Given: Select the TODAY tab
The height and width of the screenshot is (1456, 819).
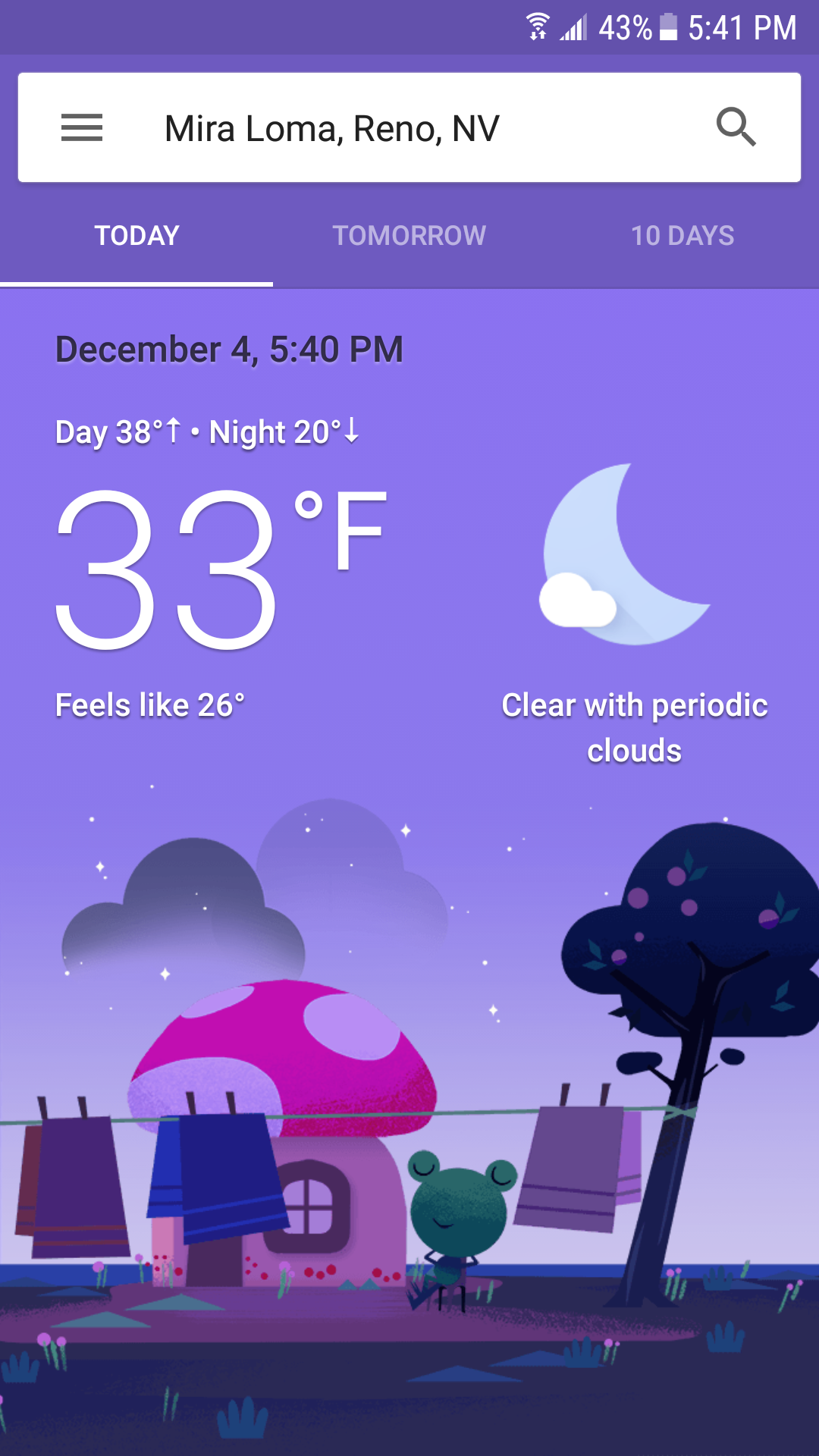Looking at the screenshot, I should pos(136,236).
